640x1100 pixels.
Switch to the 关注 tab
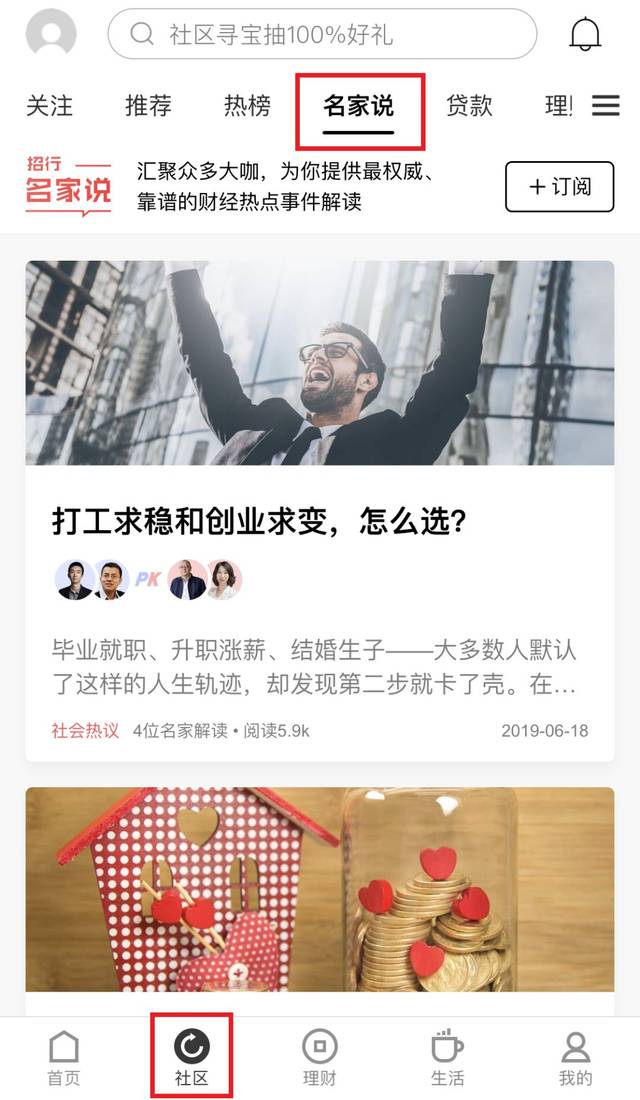[49, 105]
